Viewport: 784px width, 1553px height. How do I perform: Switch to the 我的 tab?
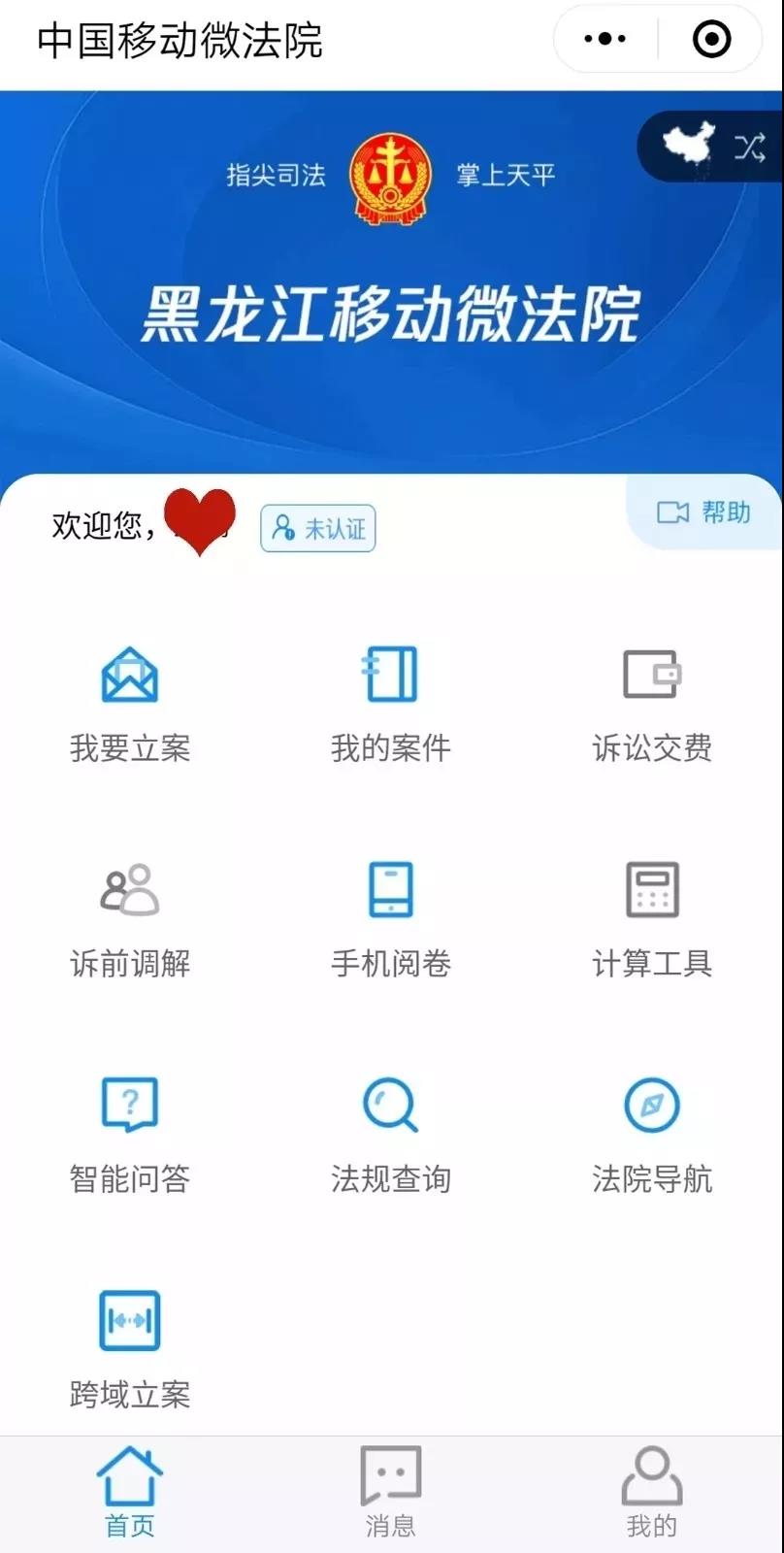652,1493
